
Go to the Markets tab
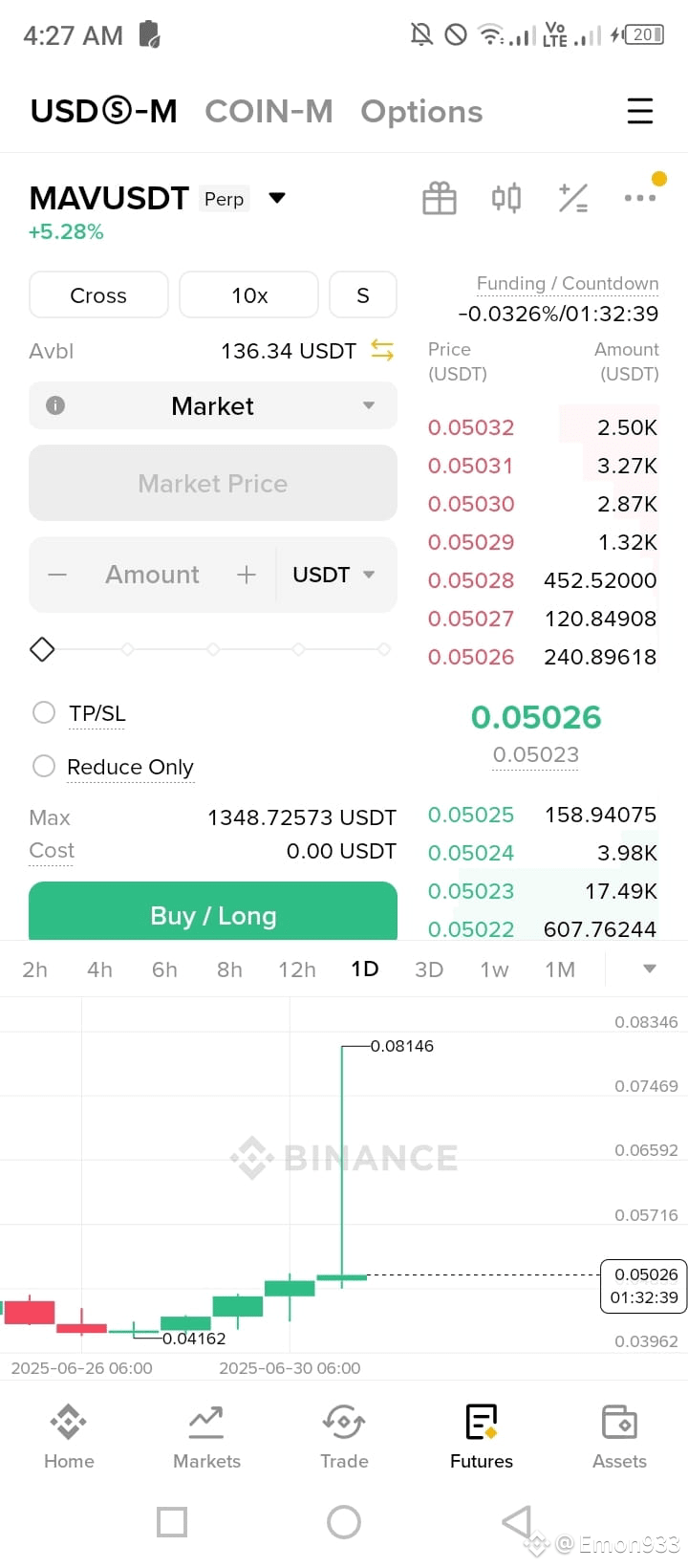point(206,1435)
